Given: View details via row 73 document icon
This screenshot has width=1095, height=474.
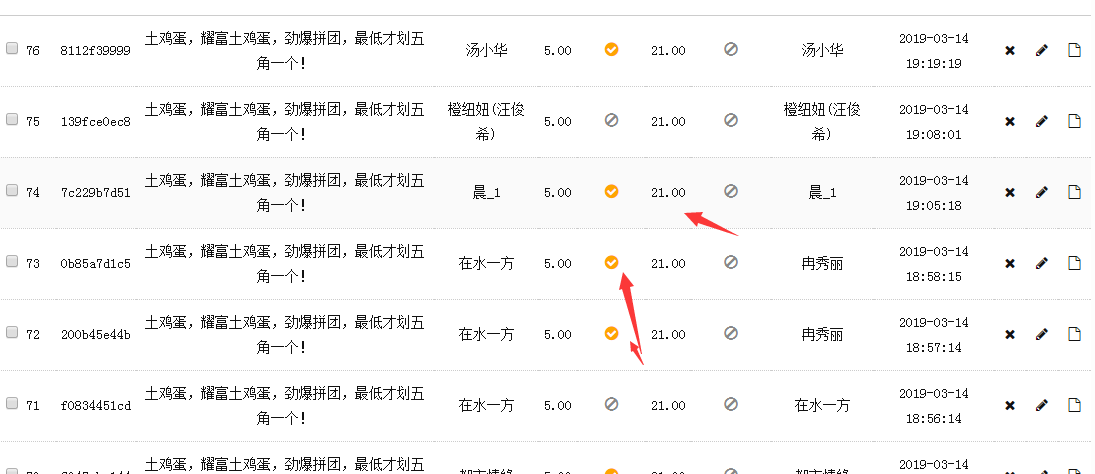Looking at the screenshot, I should tap(1075, 263).
